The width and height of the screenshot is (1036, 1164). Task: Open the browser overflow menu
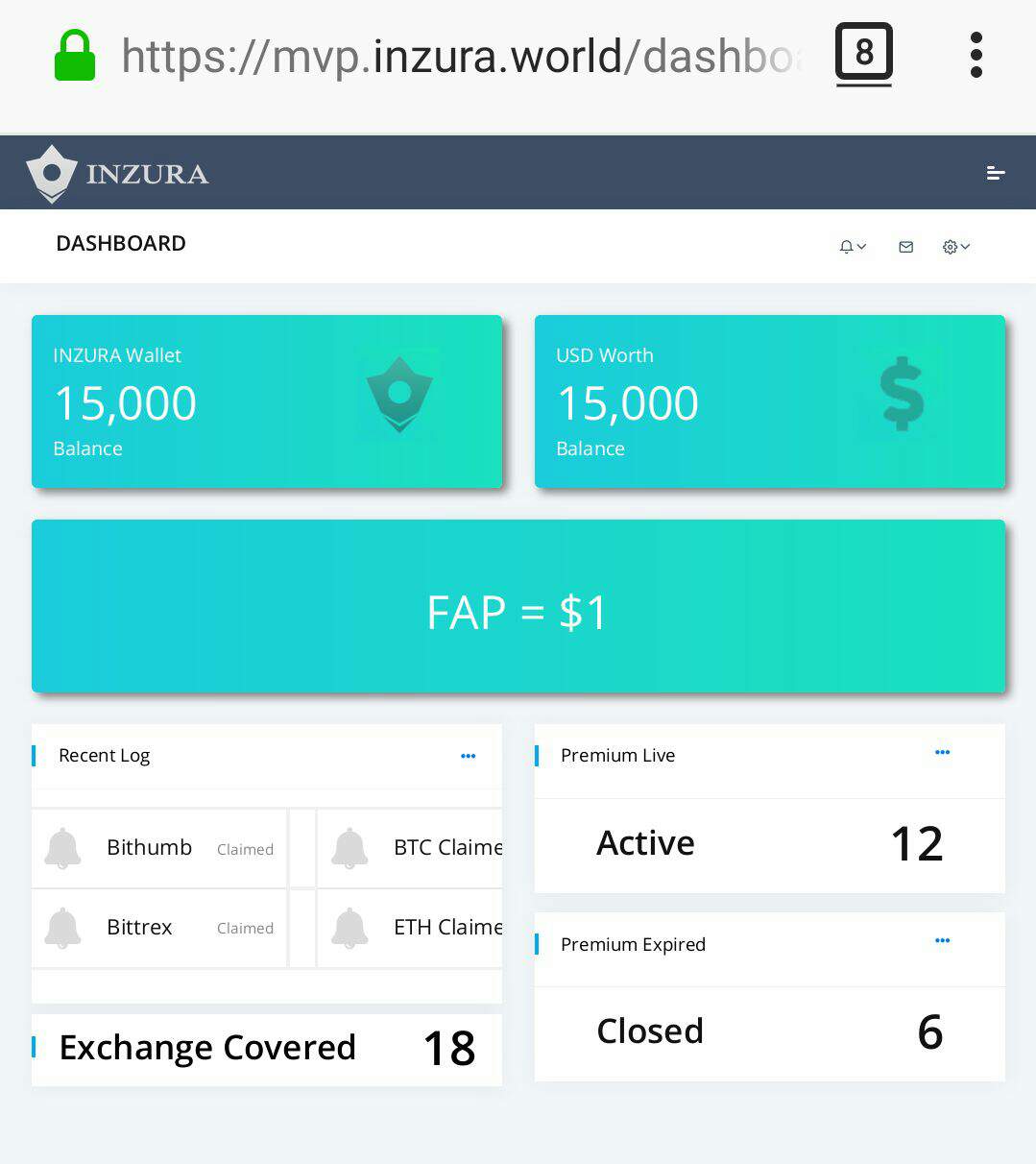[976, 55]
